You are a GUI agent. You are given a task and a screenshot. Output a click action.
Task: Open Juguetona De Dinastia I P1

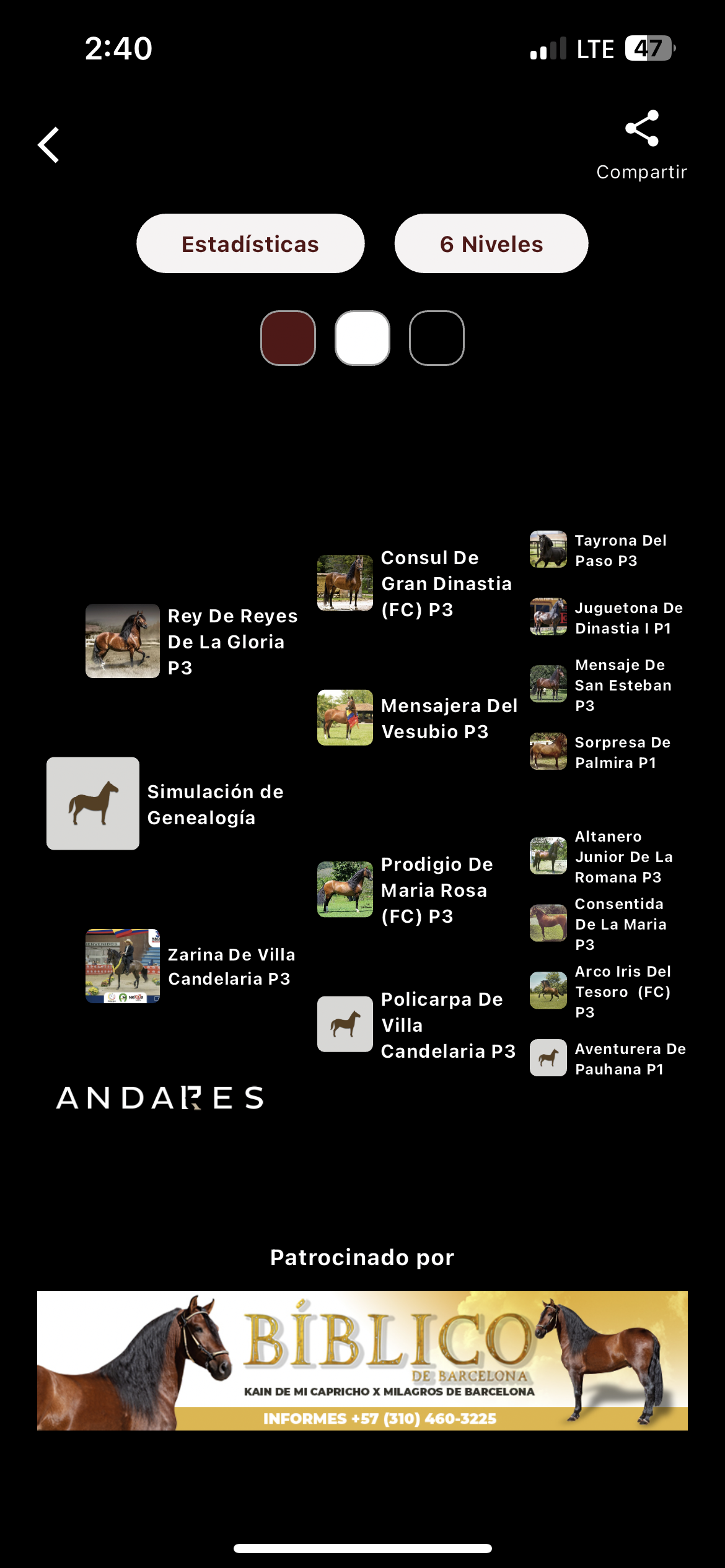tap(607, 617)
